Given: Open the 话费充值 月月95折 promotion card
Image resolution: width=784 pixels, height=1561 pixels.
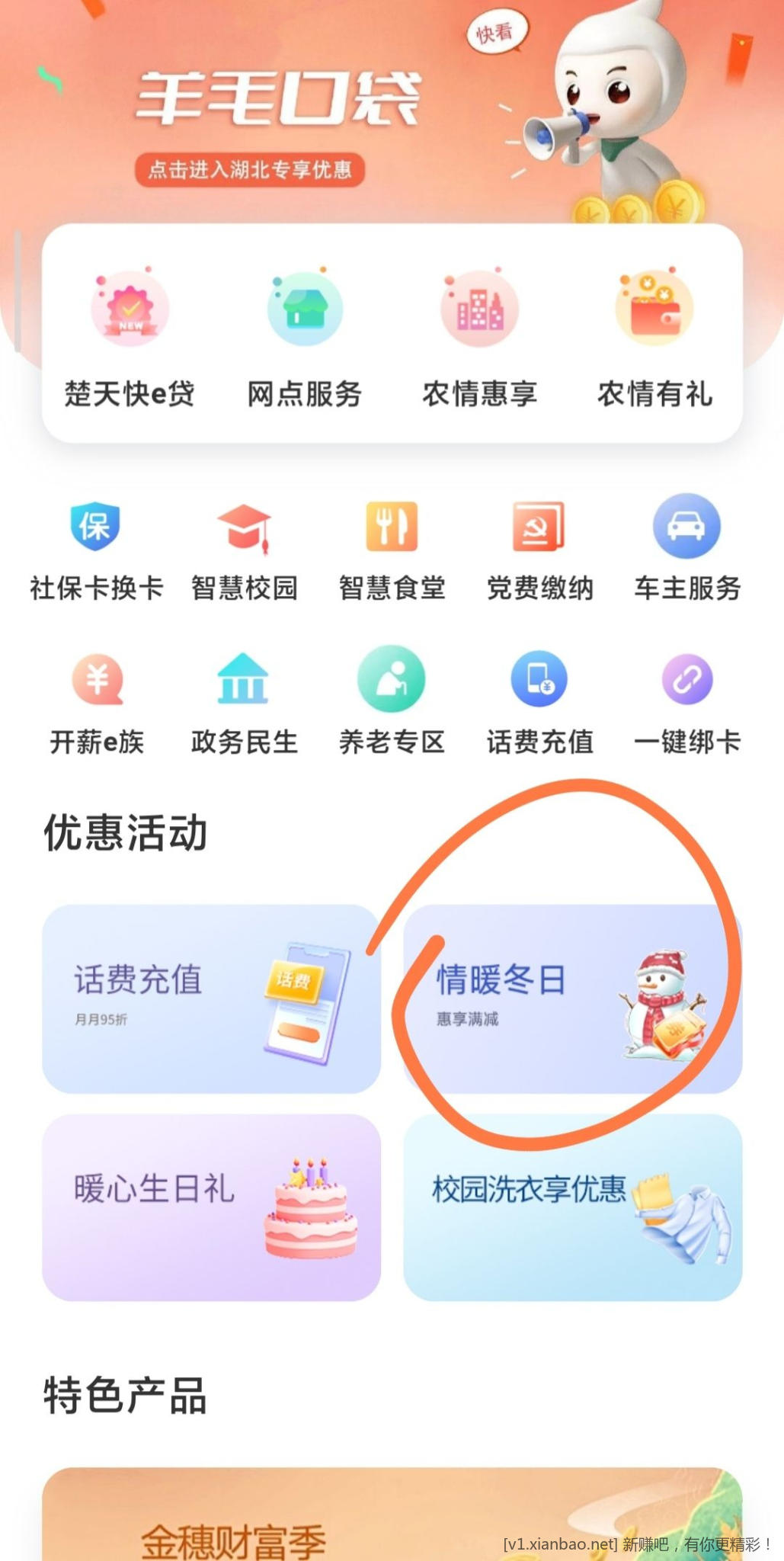Looking at the screenshot, I should pos(211,998).
